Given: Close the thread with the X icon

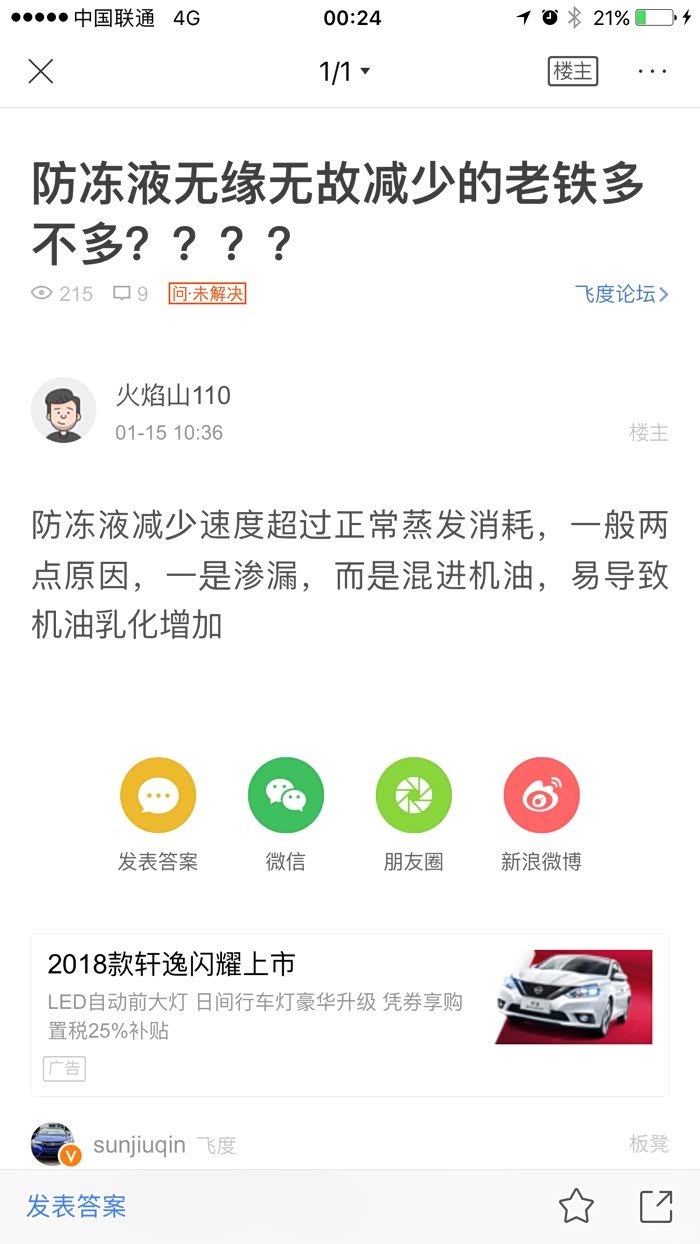Looking at the screenshot, I should tap(41, 71).
